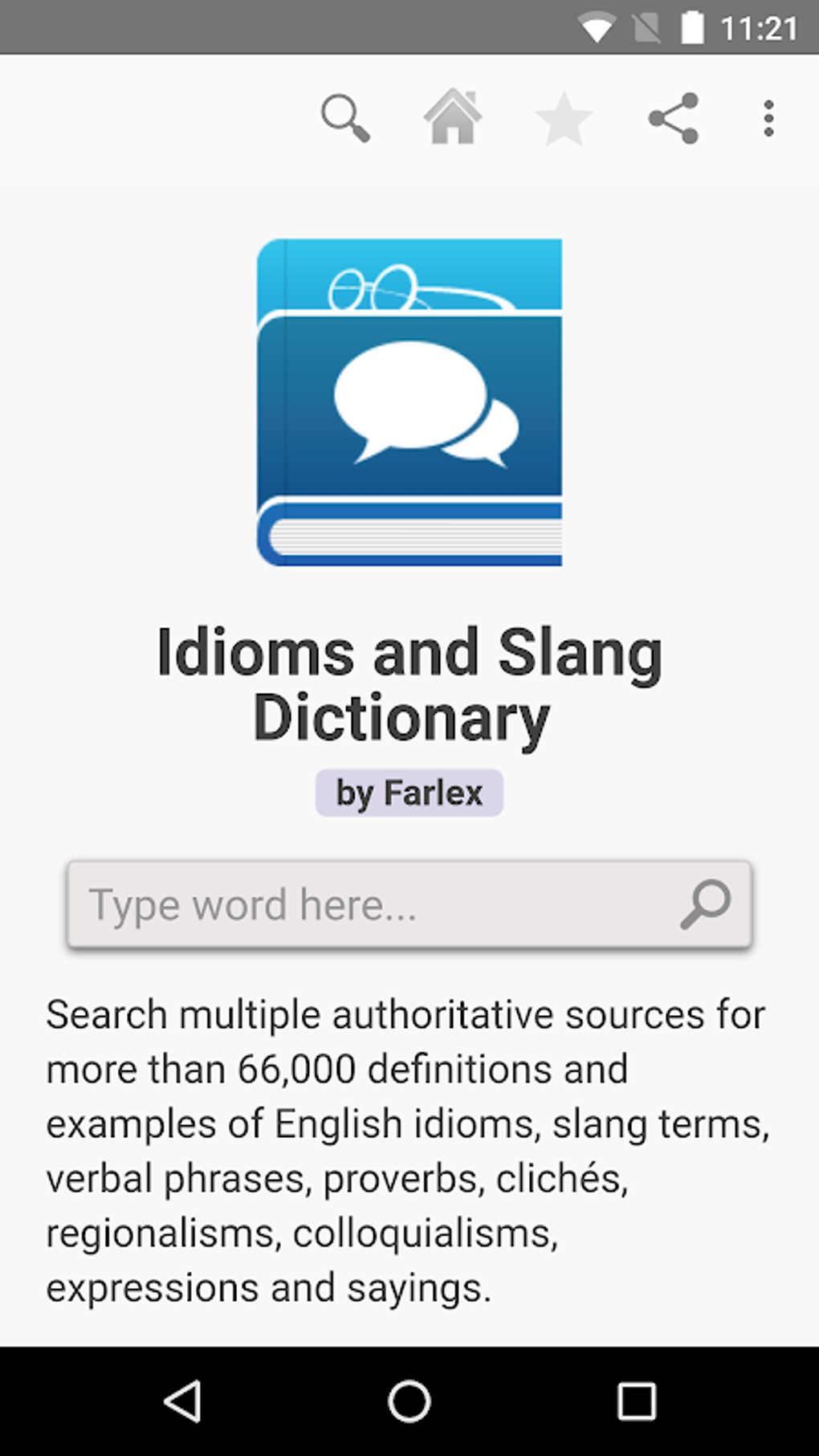
Task: Go to the app home page
Action: point(453,117)
